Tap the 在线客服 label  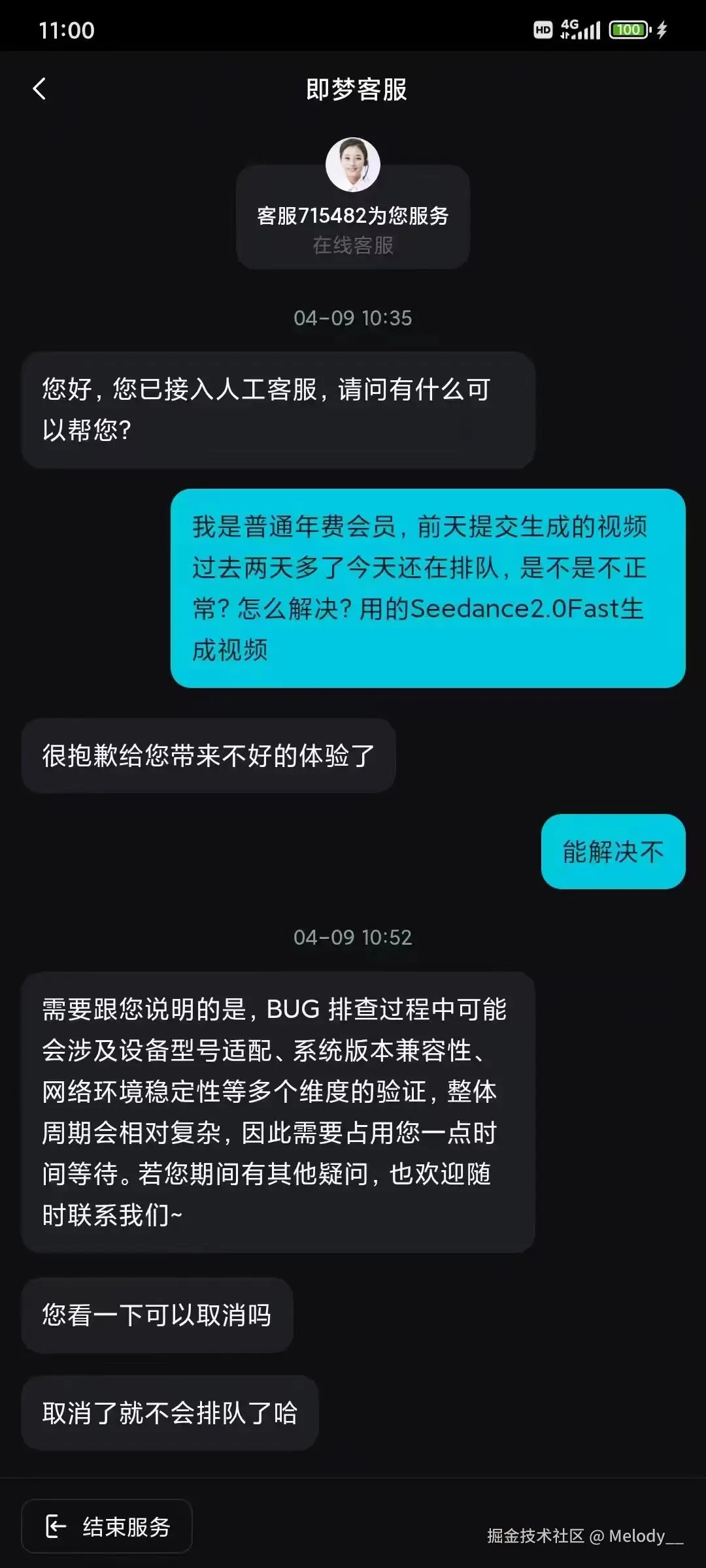352,248
